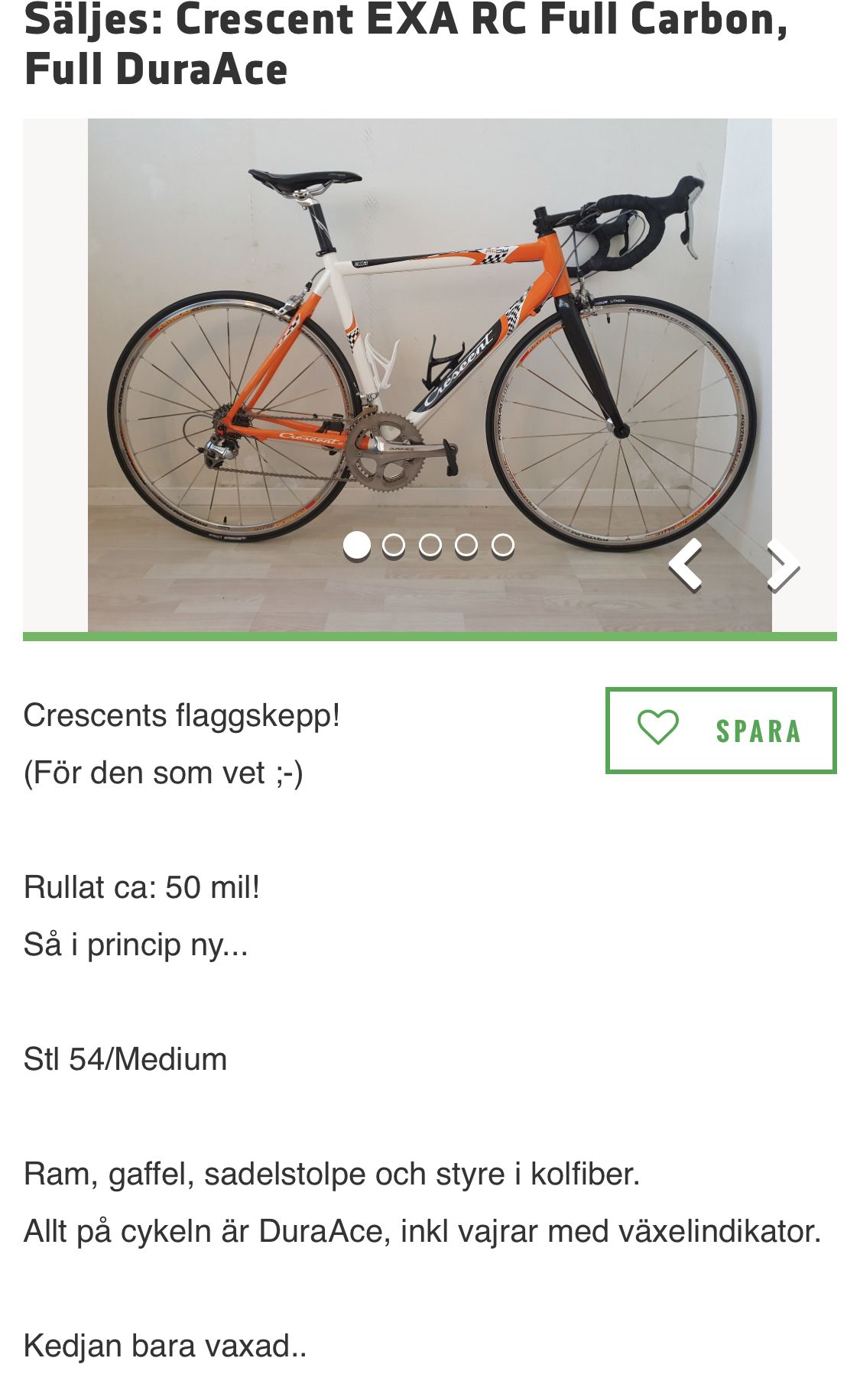Go to the previous photo in the gallery
860x1400 pixels.
pyautogui.click(x=686, y=565)
